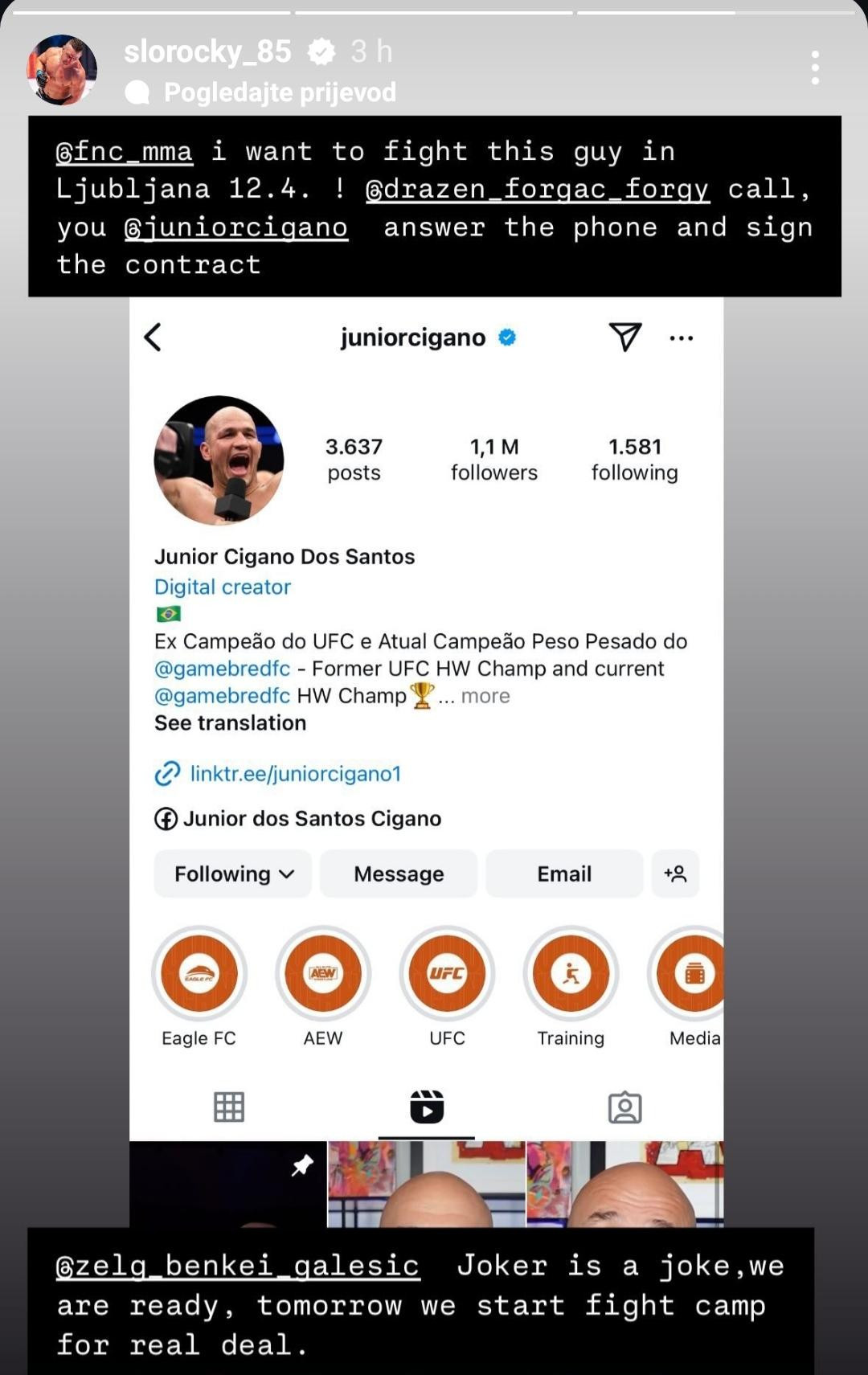Open the @fnc_mma mention

click(124, 151)
